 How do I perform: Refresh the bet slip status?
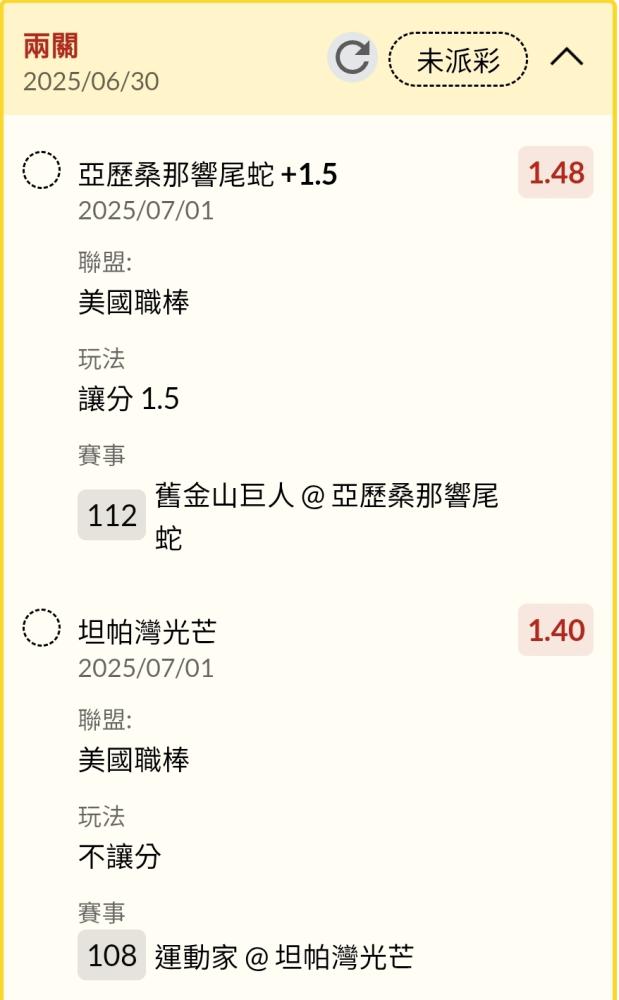[x=352, y=58]
